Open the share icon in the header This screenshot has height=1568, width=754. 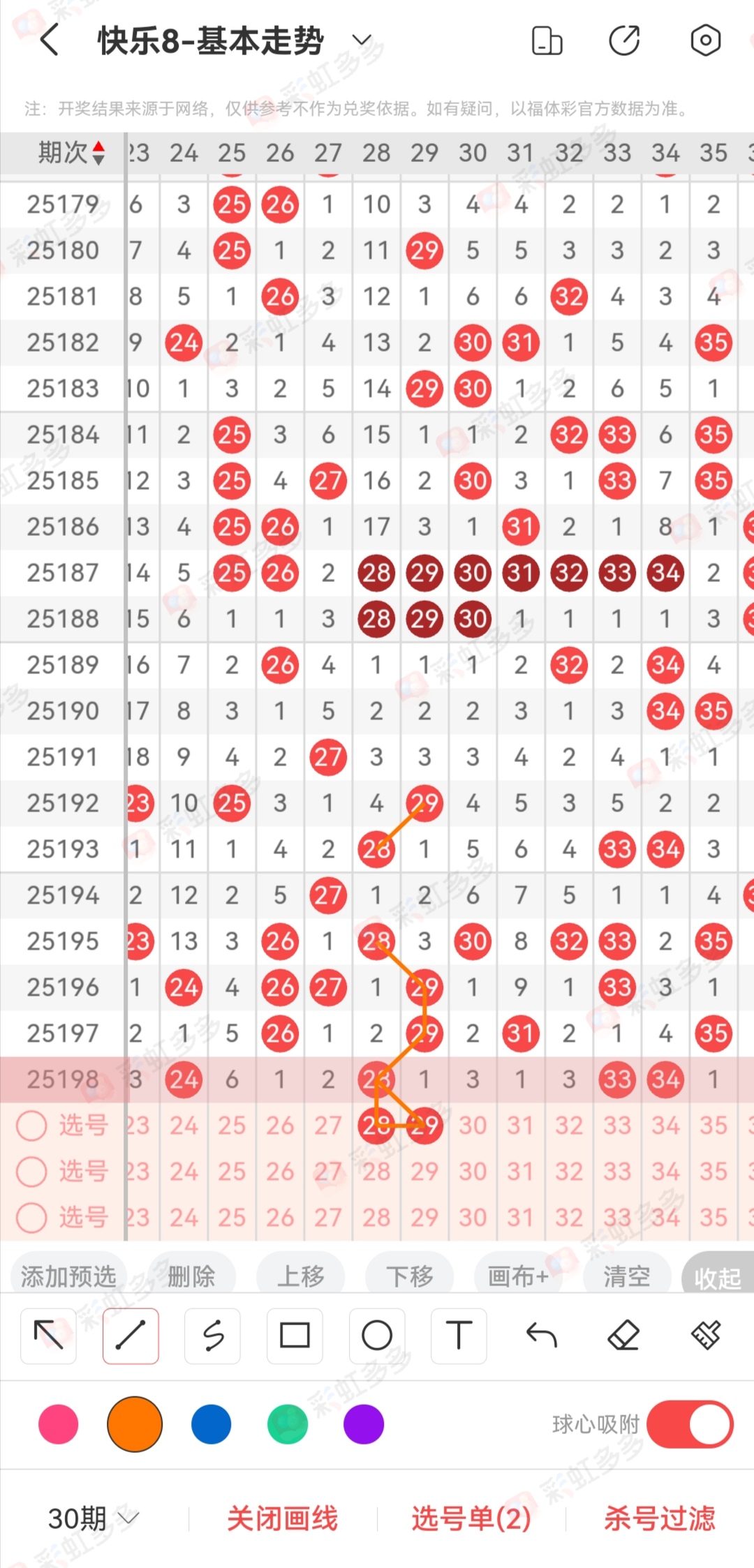coord(624,40)
